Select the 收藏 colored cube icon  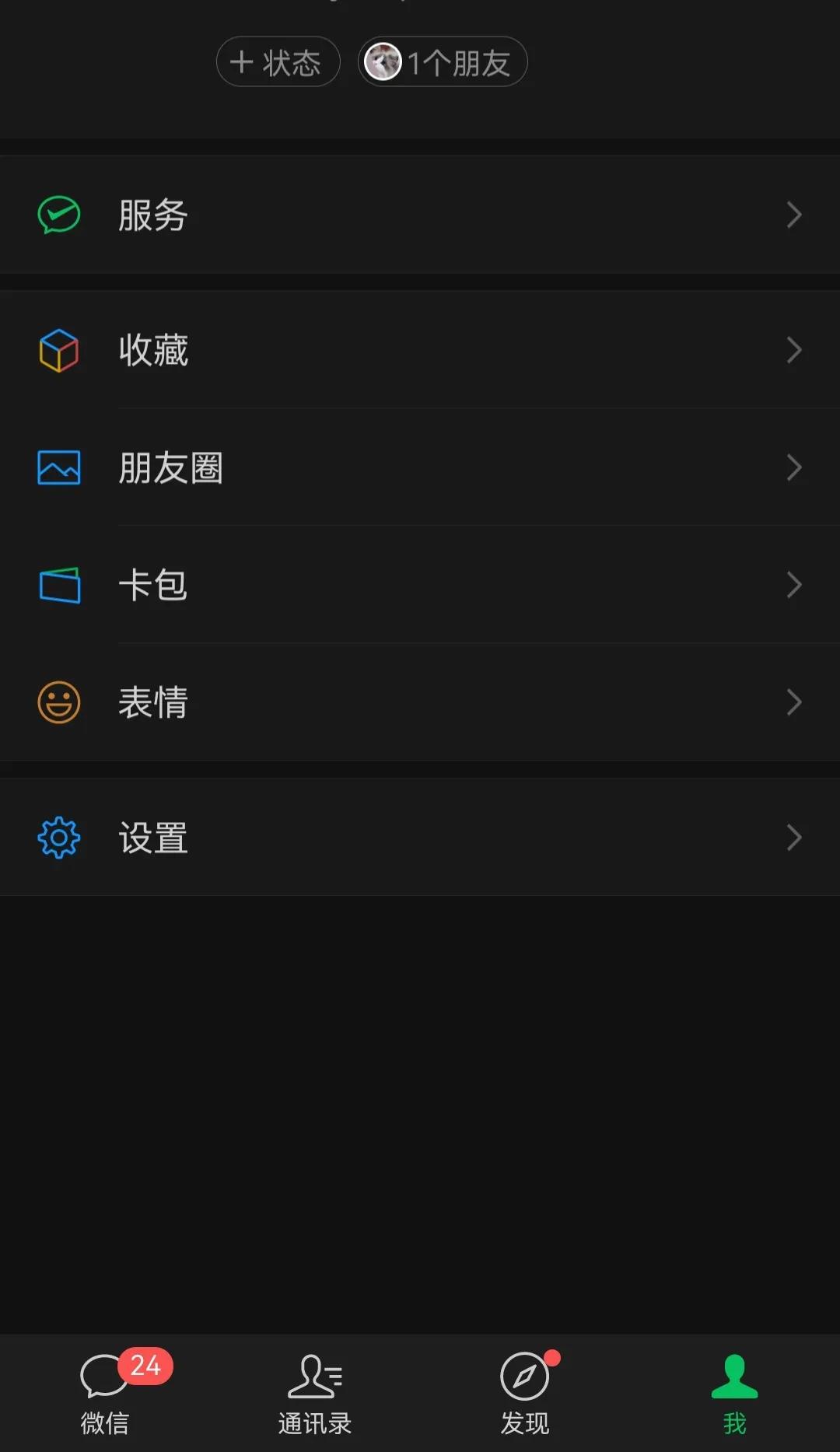[58, 351]
